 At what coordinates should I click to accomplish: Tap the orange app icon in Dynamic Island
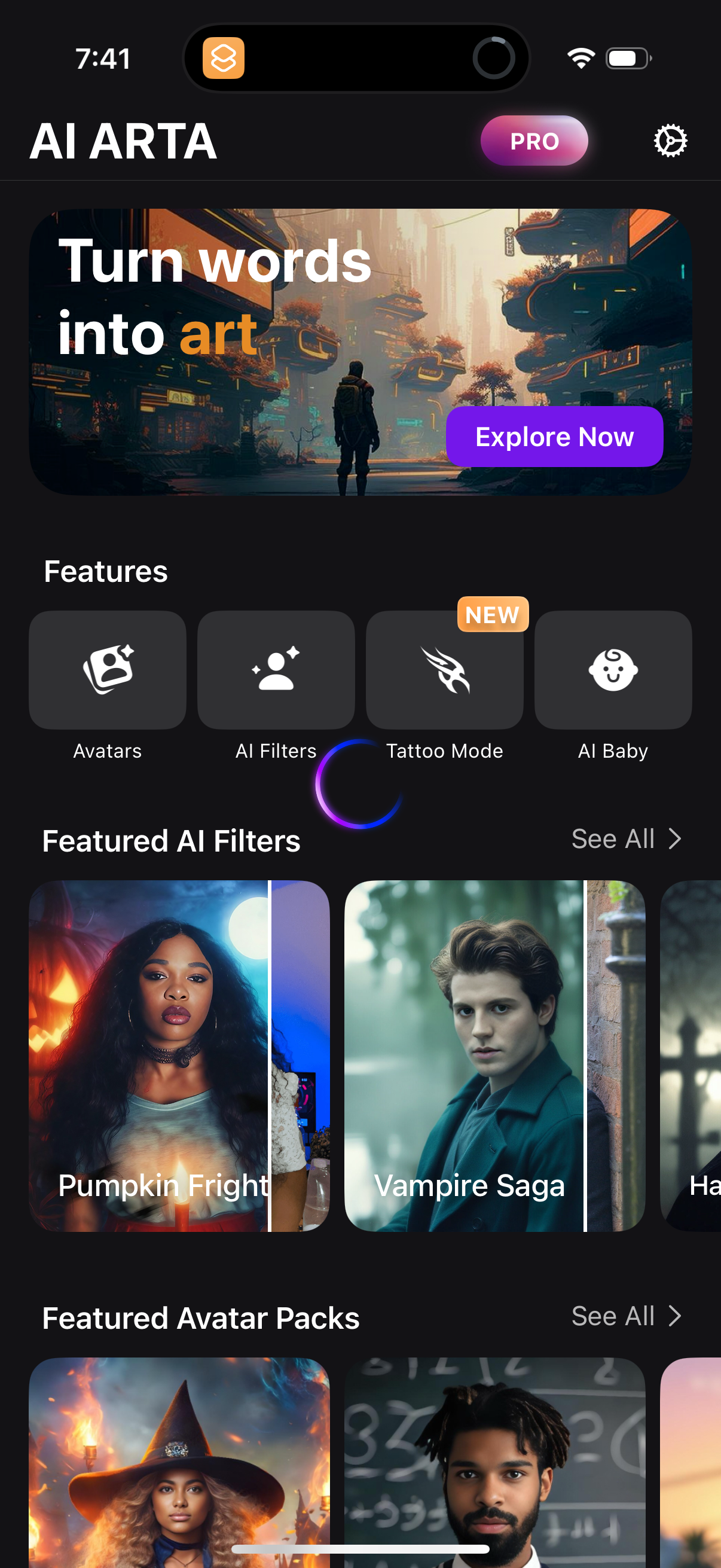click(224, 60)
